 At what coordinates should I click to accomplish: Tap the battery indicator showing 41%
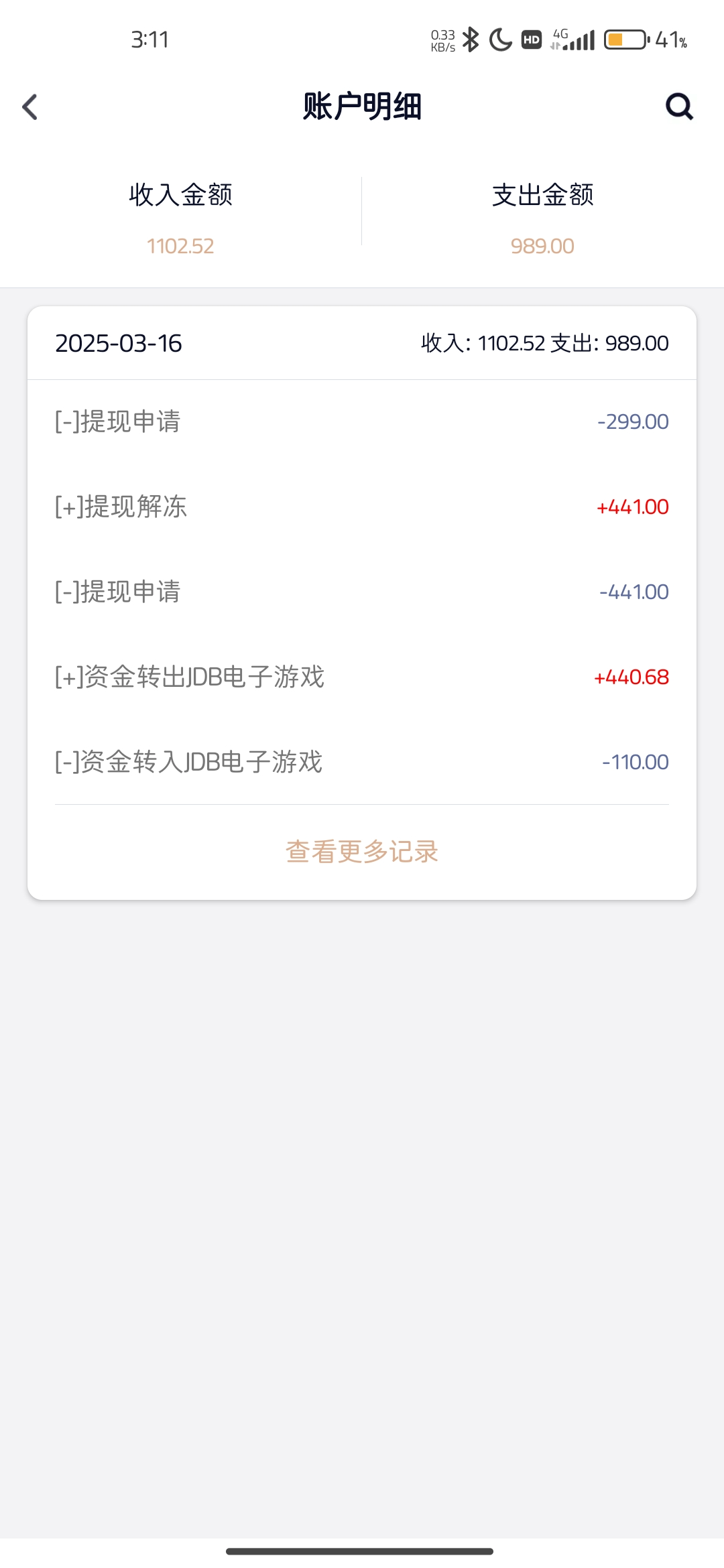[x=627, y=40]
